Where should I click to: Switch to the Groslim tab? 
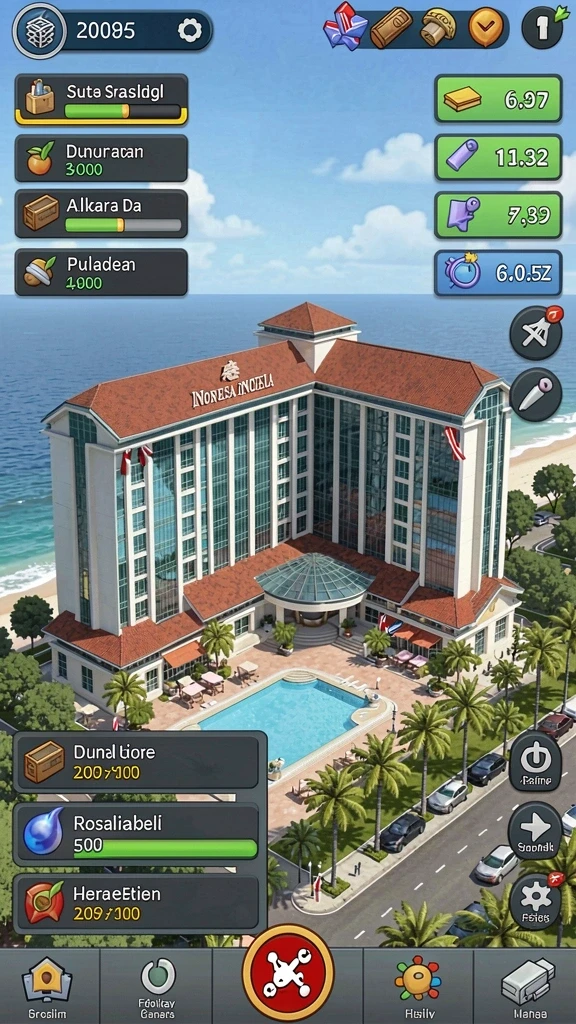point(47,985)
